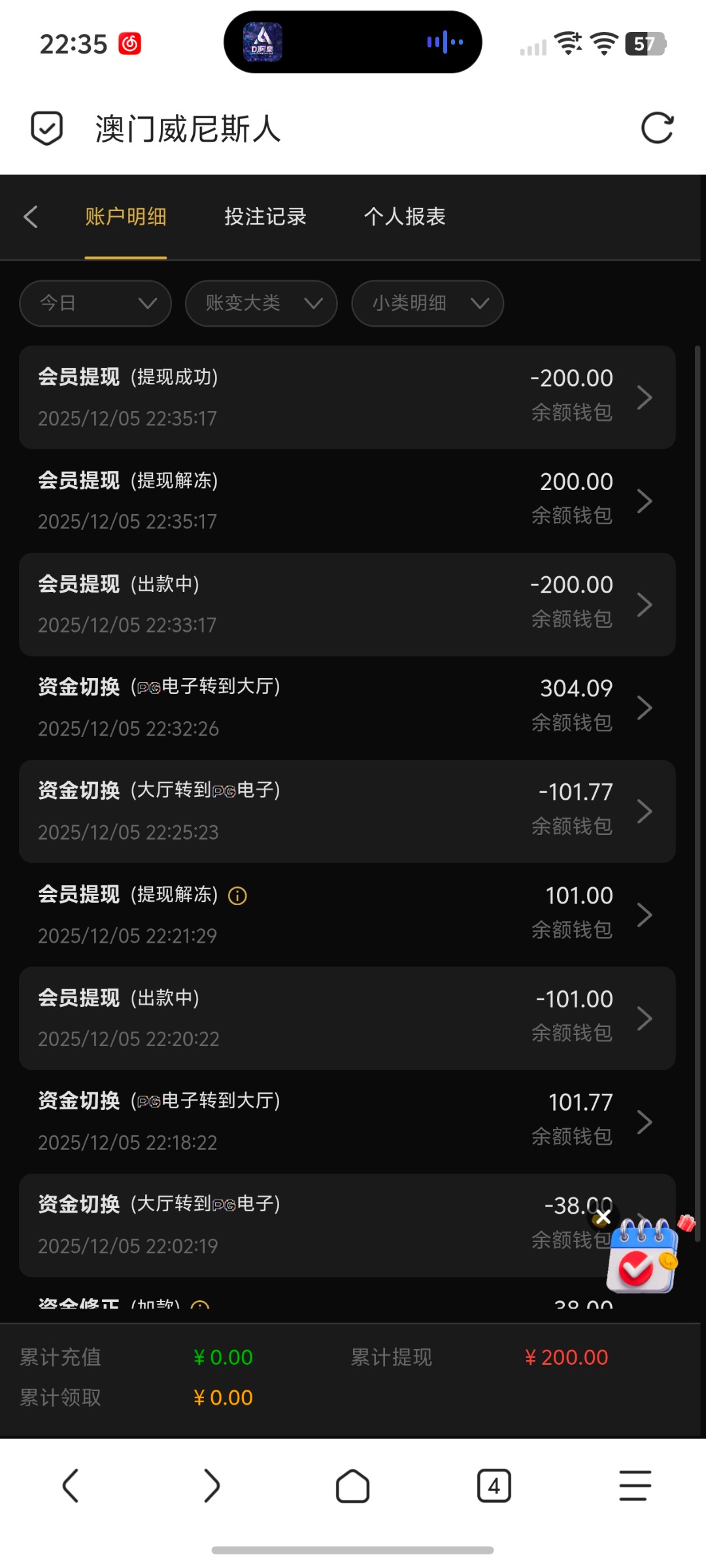Reload the page with the refresh icon

pyautogui.click(x=657, y=128)
